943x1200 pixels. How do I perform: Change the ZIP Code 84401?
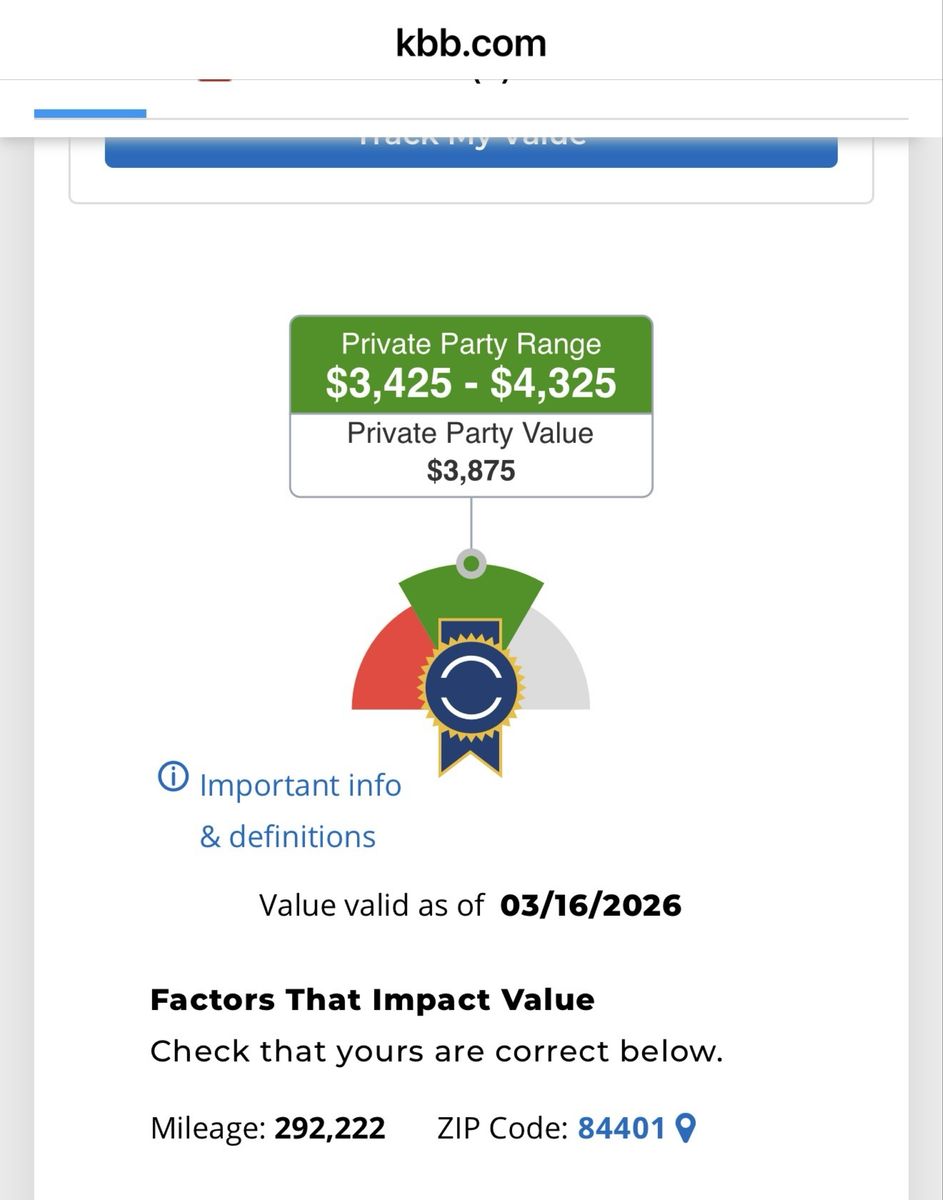pyautogui.click(x=622, y=1128)
